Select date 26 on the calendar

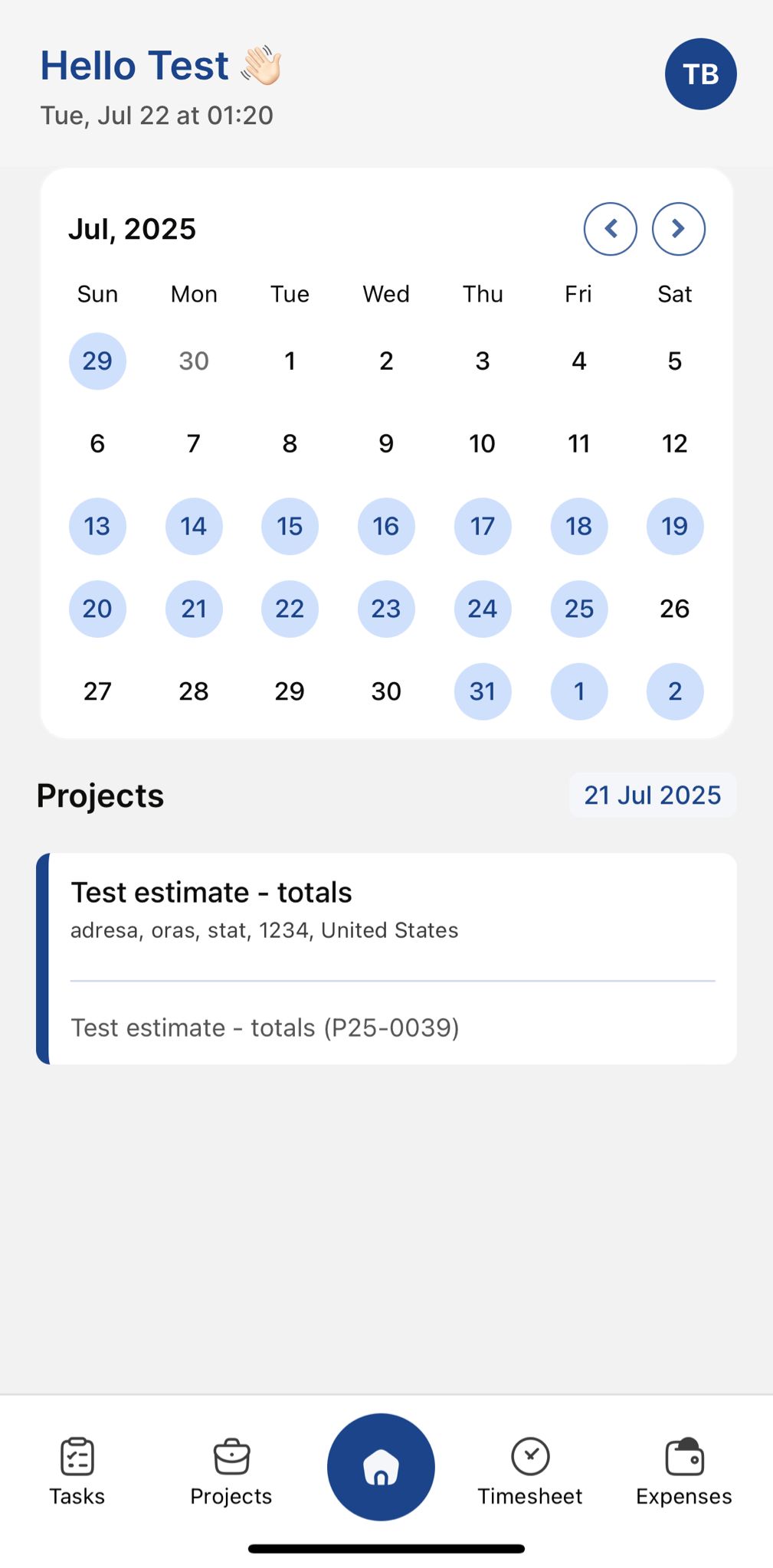coord(674,609)
